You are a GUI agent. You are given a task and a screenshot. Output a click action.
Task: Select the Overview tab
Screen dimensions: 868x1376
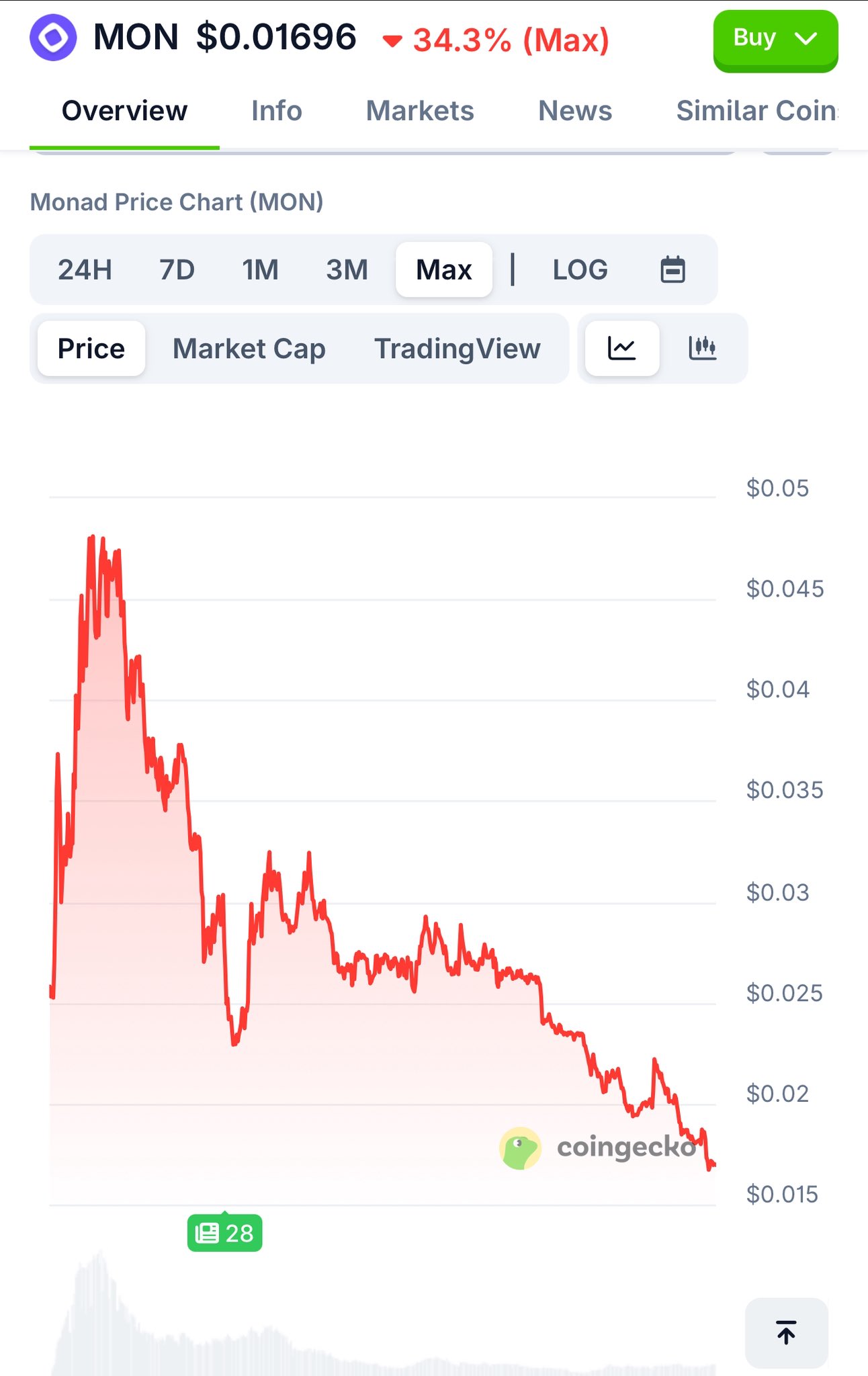click(x=124, y=111)
